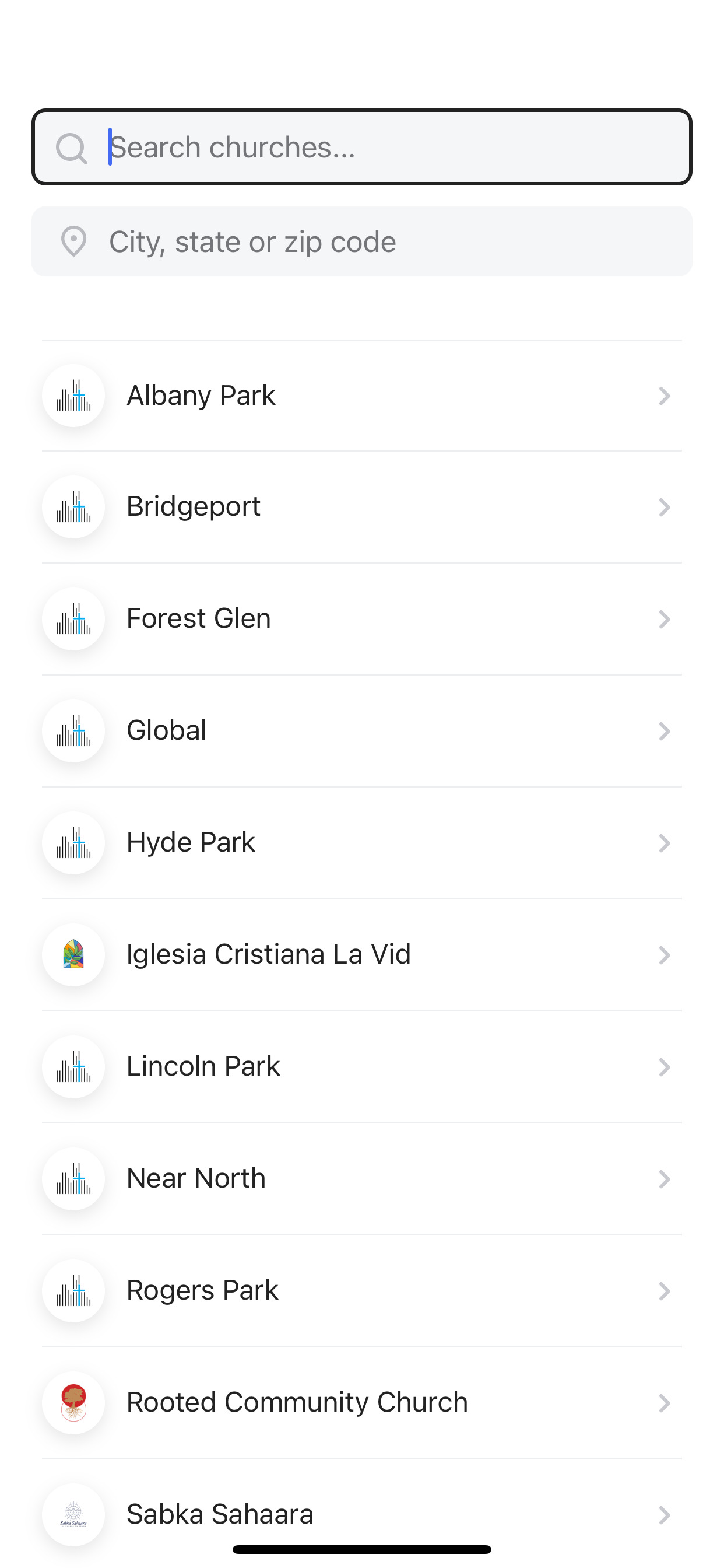This screenshot has width=724, height=1568.
Task: Open Iglesia Cristiana La Vid
Action: pos(362,955)
